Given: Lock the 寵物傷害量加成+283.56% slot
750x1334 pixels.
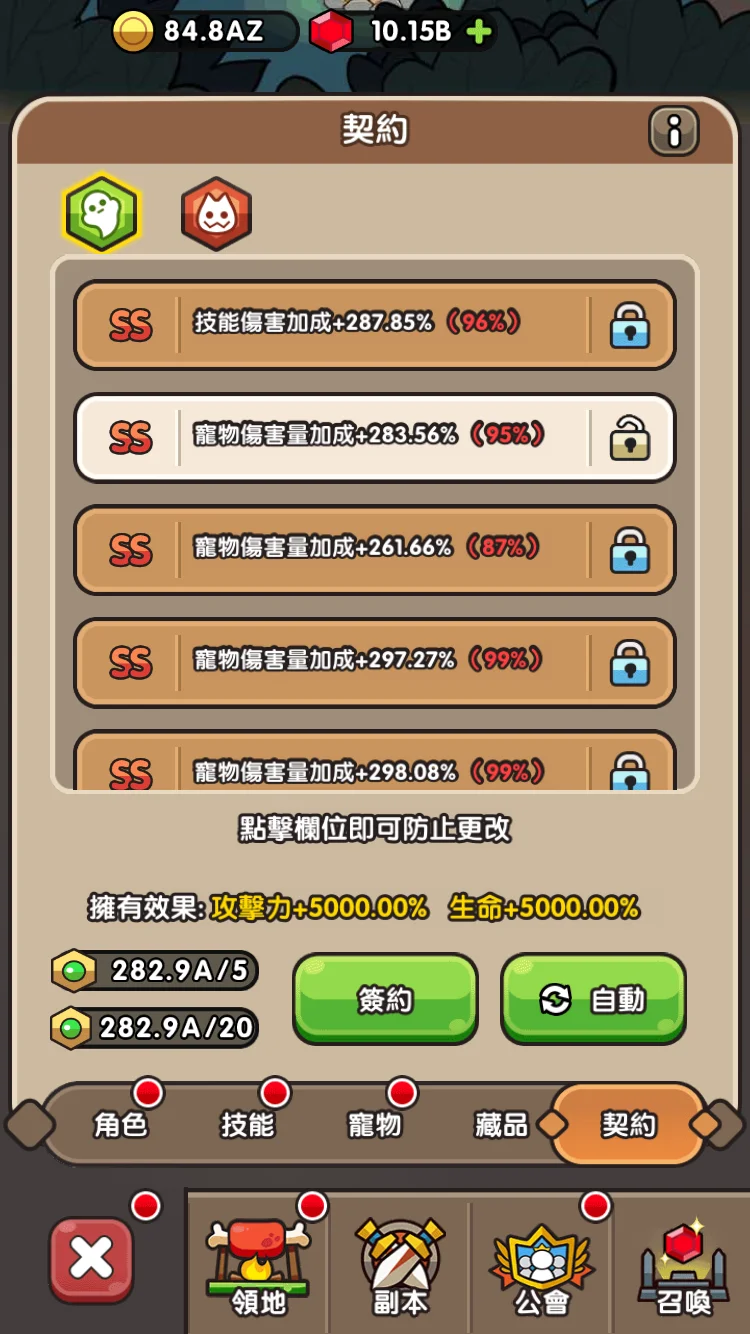Looking at the screenshot, I should [630, 438].
